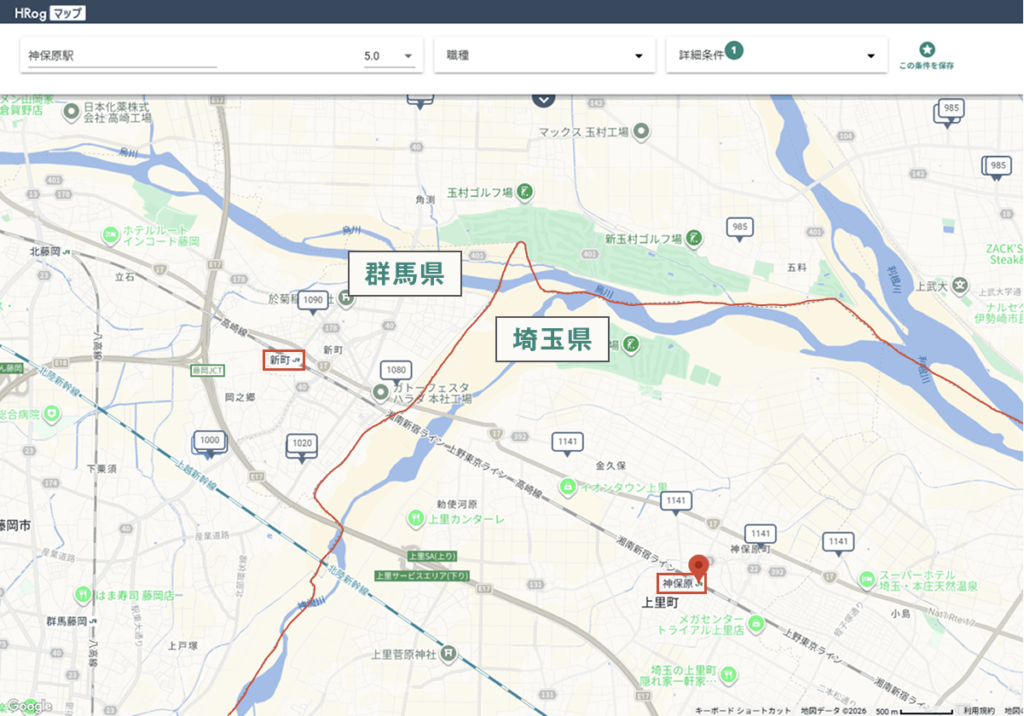Expand the 職種 dropdown
This screenshot has height=716, width=1024.
click(544, 56)
